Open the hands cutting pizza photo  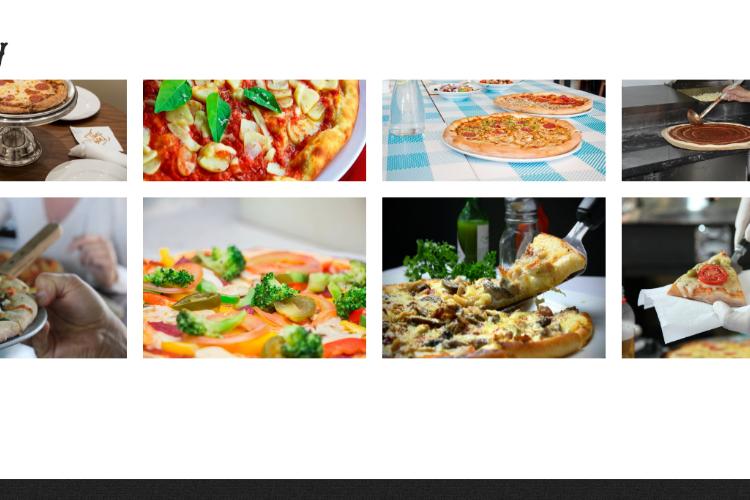(x=62, y=277)
